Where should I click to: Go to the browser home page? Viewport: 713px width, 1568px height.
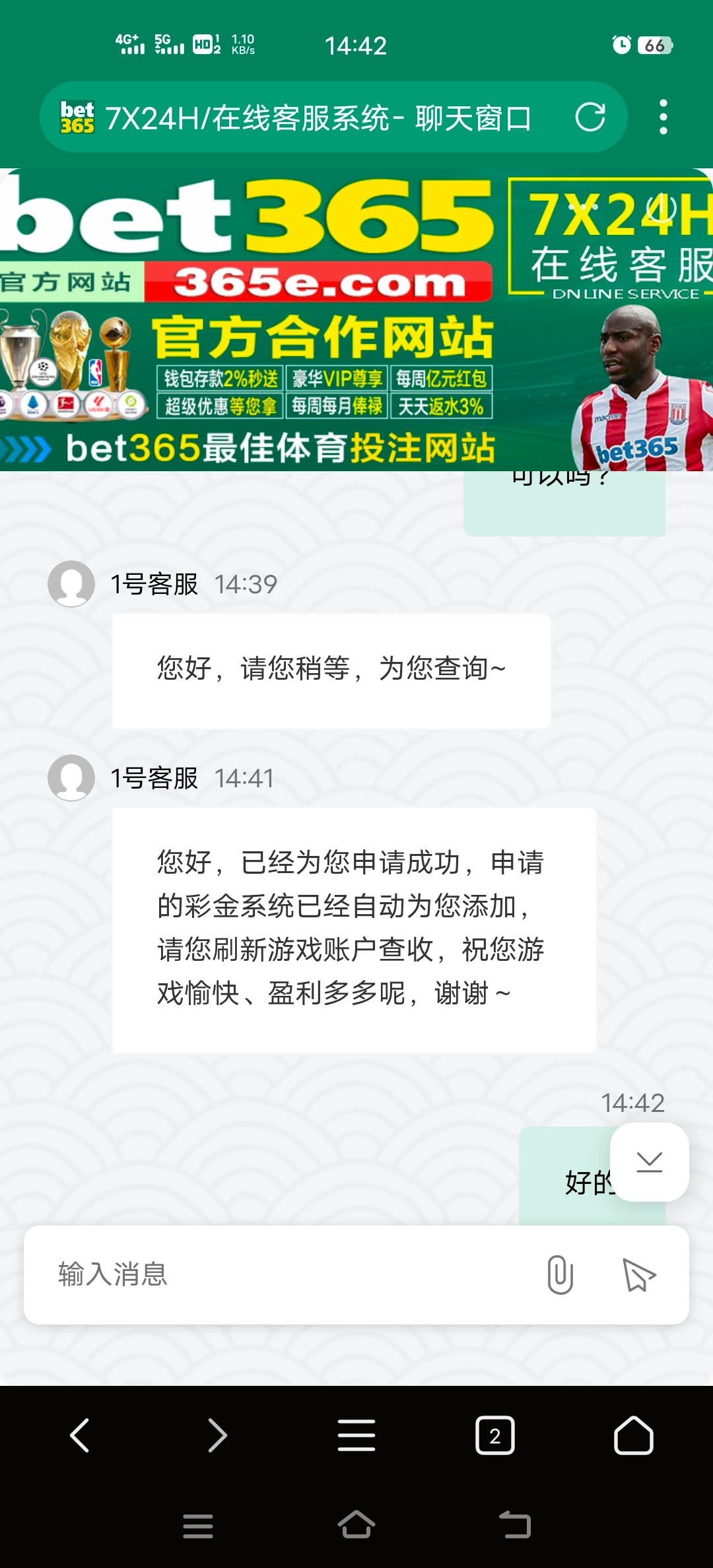point(633,1435)
